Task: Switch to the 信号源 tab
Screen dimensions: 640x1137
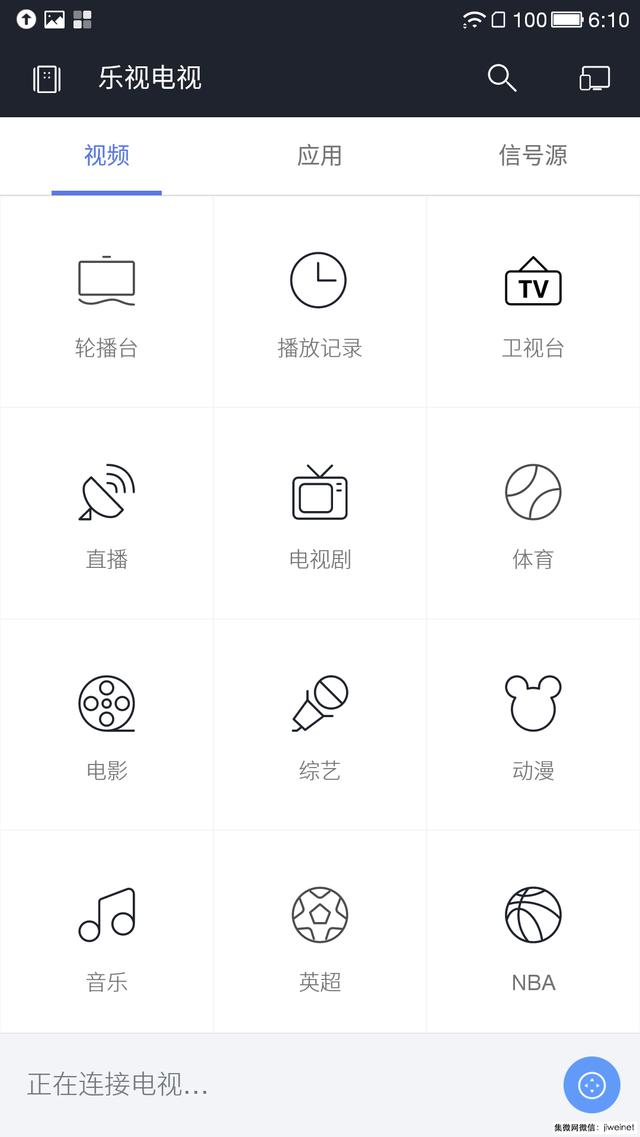Action: (533, 156)
